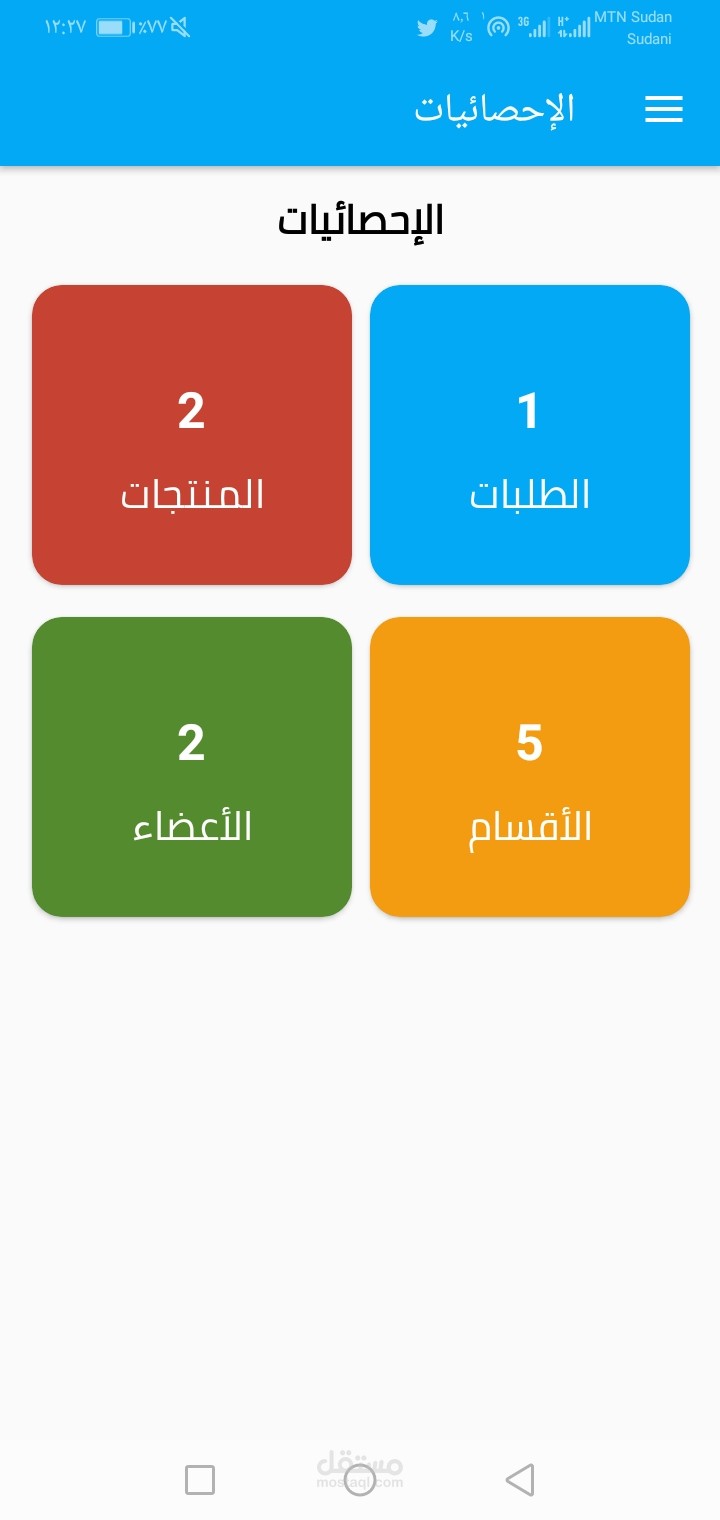Tap the system back button
Viewport: 720px width, 1520px height.
click(x=520, y=1479)
